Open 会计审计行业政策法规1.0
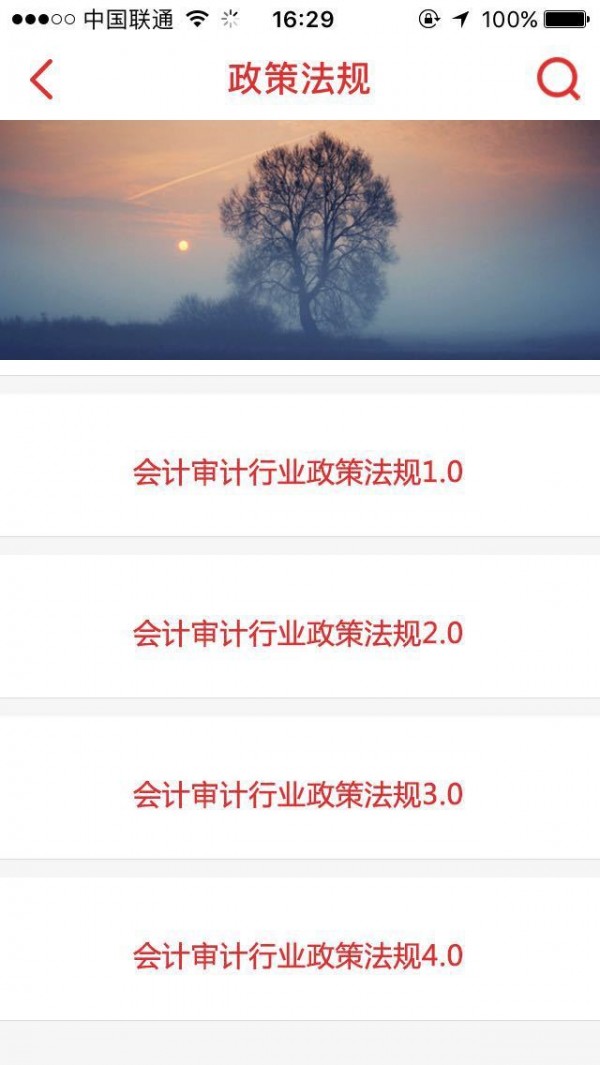 pos(298,472)
